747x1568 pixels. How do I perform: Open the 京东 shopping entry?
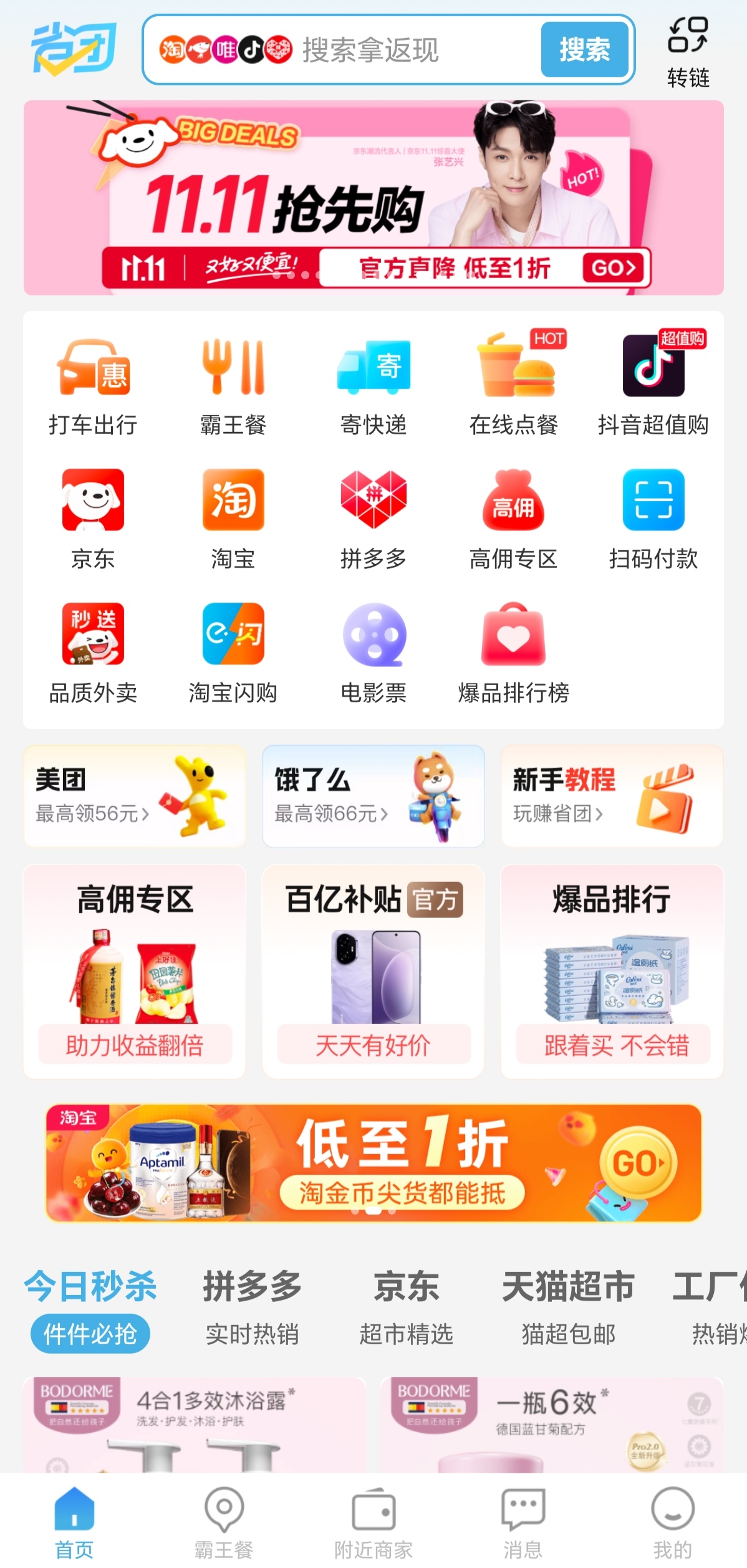tap(93, 519)
